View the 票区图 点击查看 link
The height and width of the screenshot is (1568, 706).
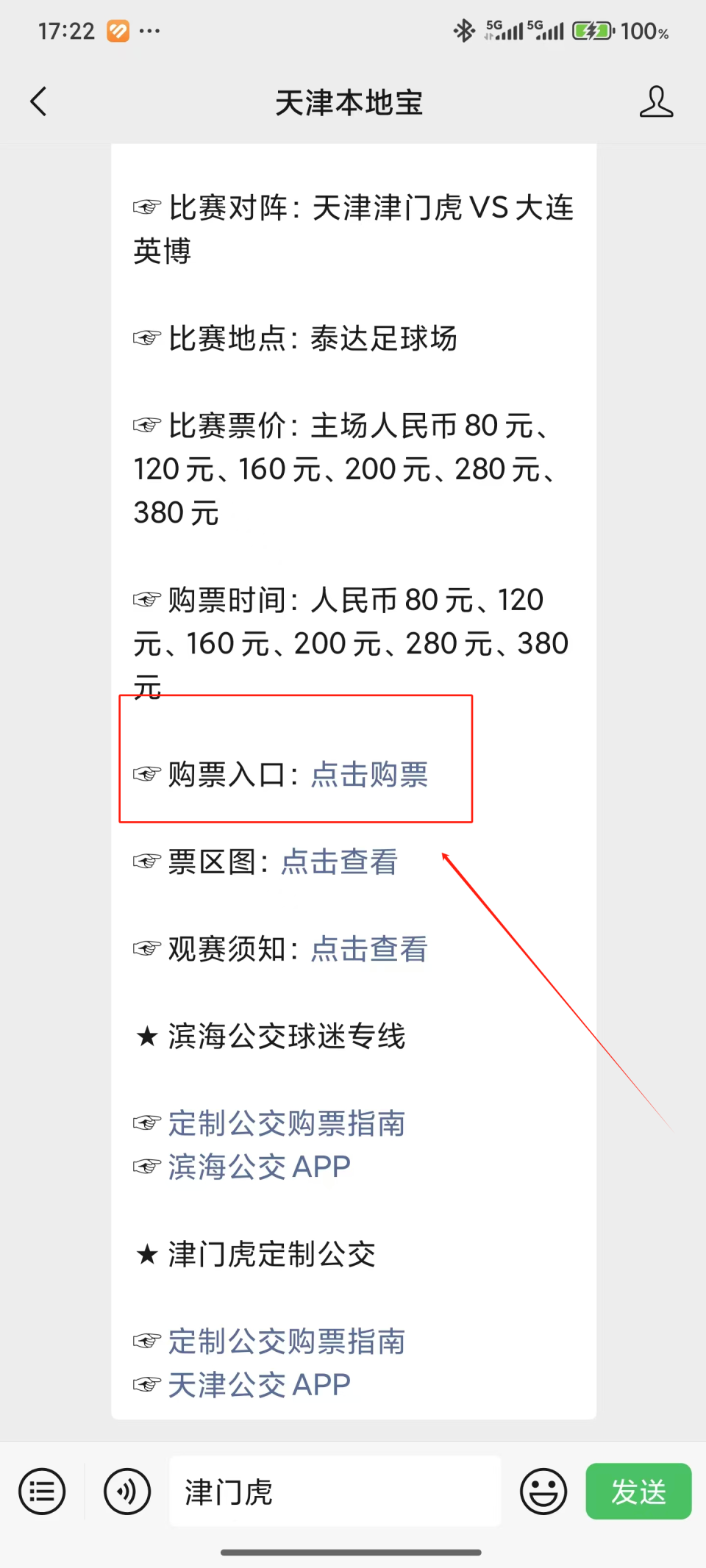(x=339, y=862)
